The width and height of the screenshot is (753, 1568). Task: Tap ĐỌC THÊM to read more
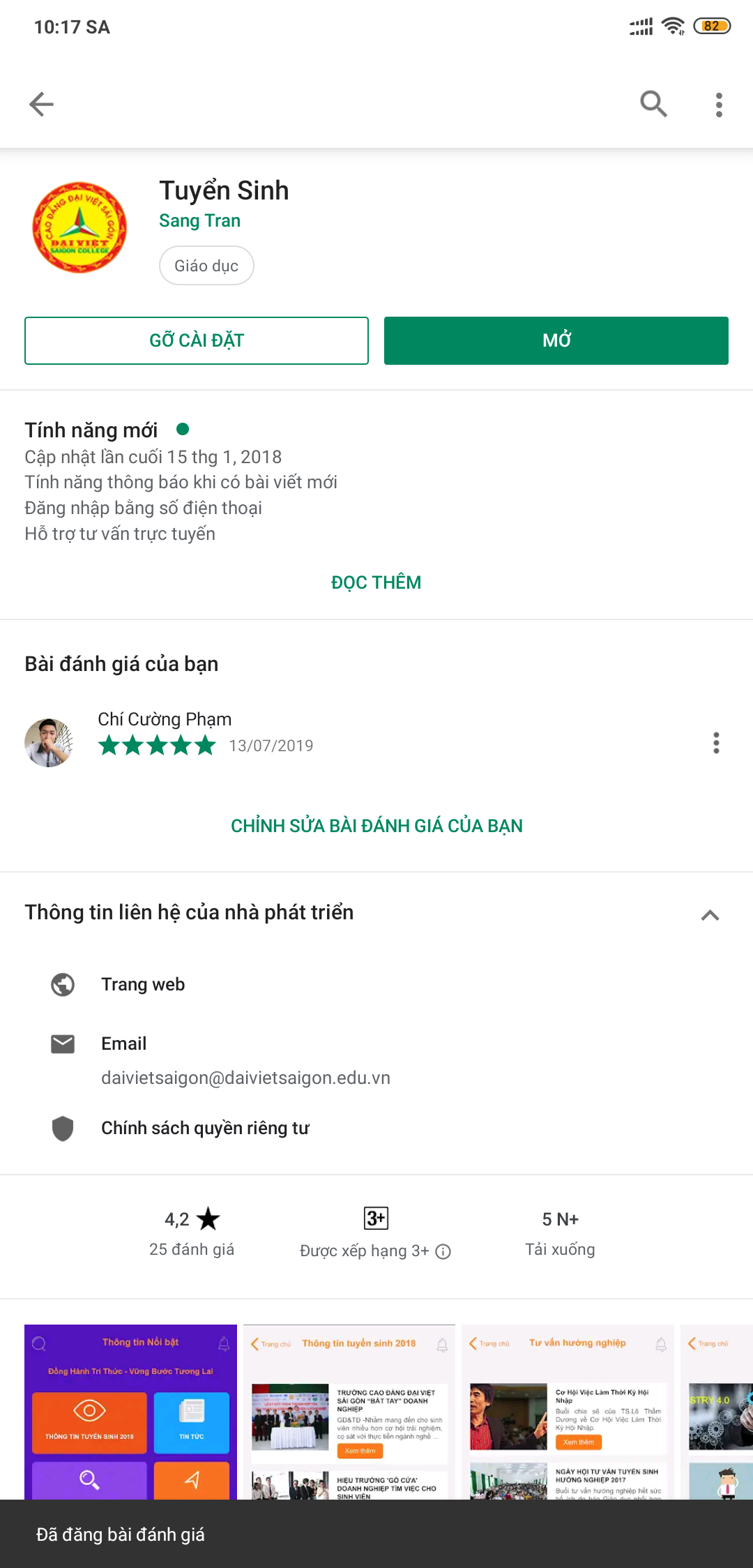point(376,582)
